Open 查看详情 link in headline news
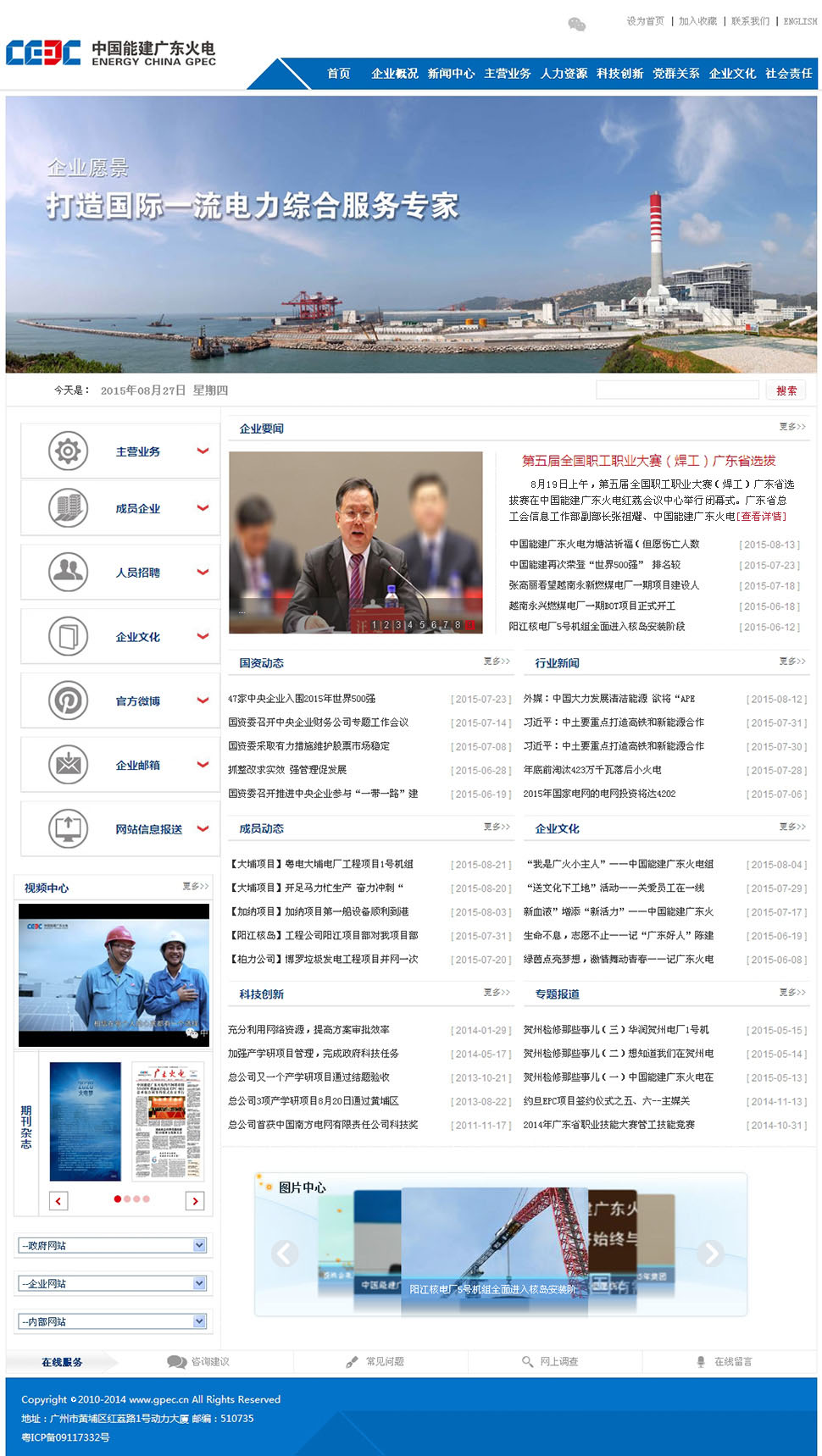This screenshot has height=1456, width=822. coord(763,517)
